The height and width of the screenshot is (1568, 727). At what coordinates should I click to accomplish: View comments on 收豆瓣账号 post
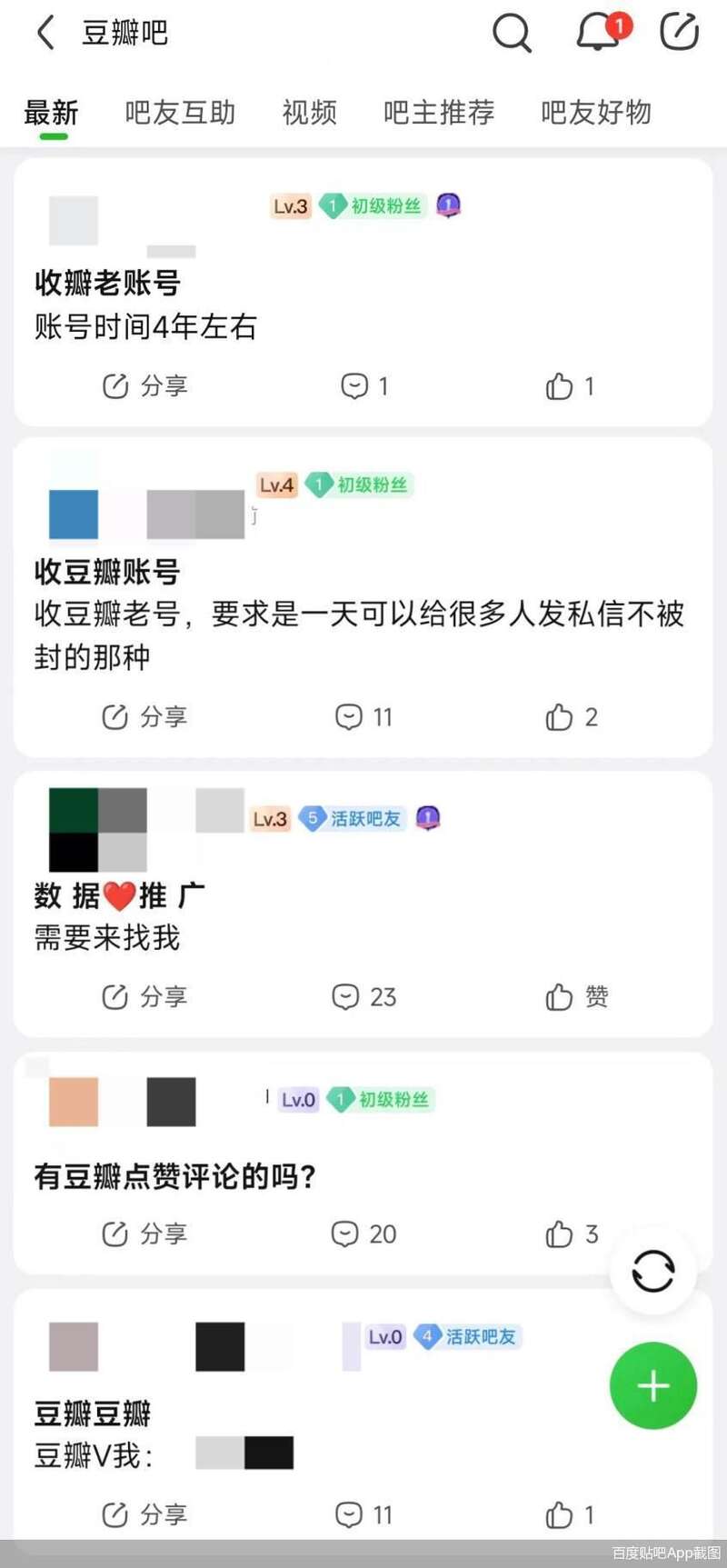pos(363,717)
